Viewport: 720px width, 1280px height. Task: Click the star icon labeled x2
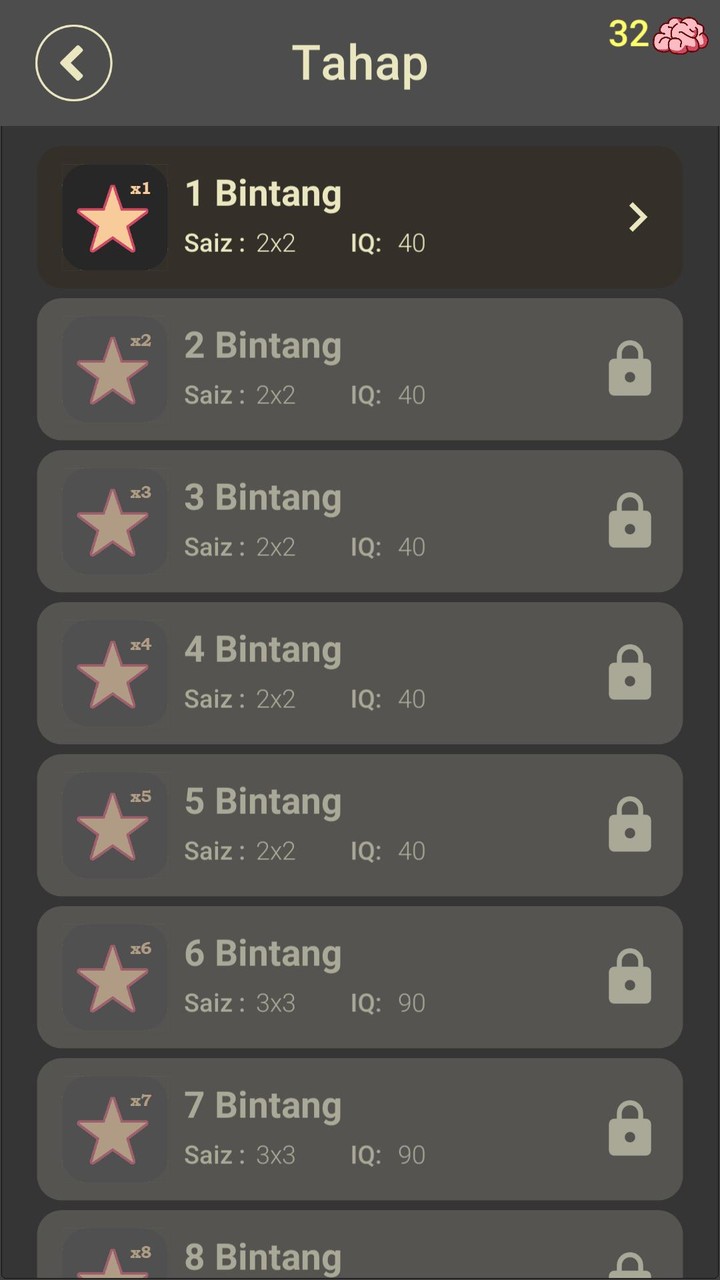[114, 369]
